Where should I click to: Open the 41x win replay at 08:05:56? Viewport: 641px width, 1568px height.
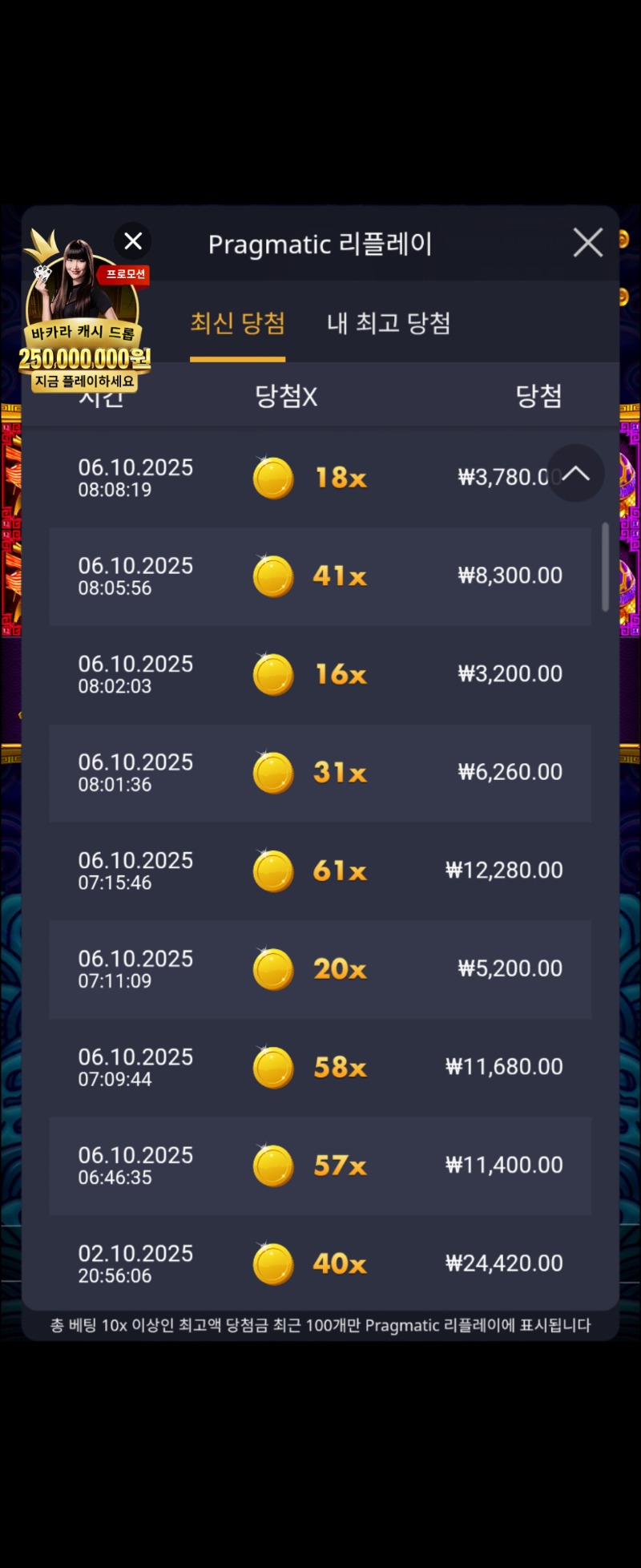[320, 576]
